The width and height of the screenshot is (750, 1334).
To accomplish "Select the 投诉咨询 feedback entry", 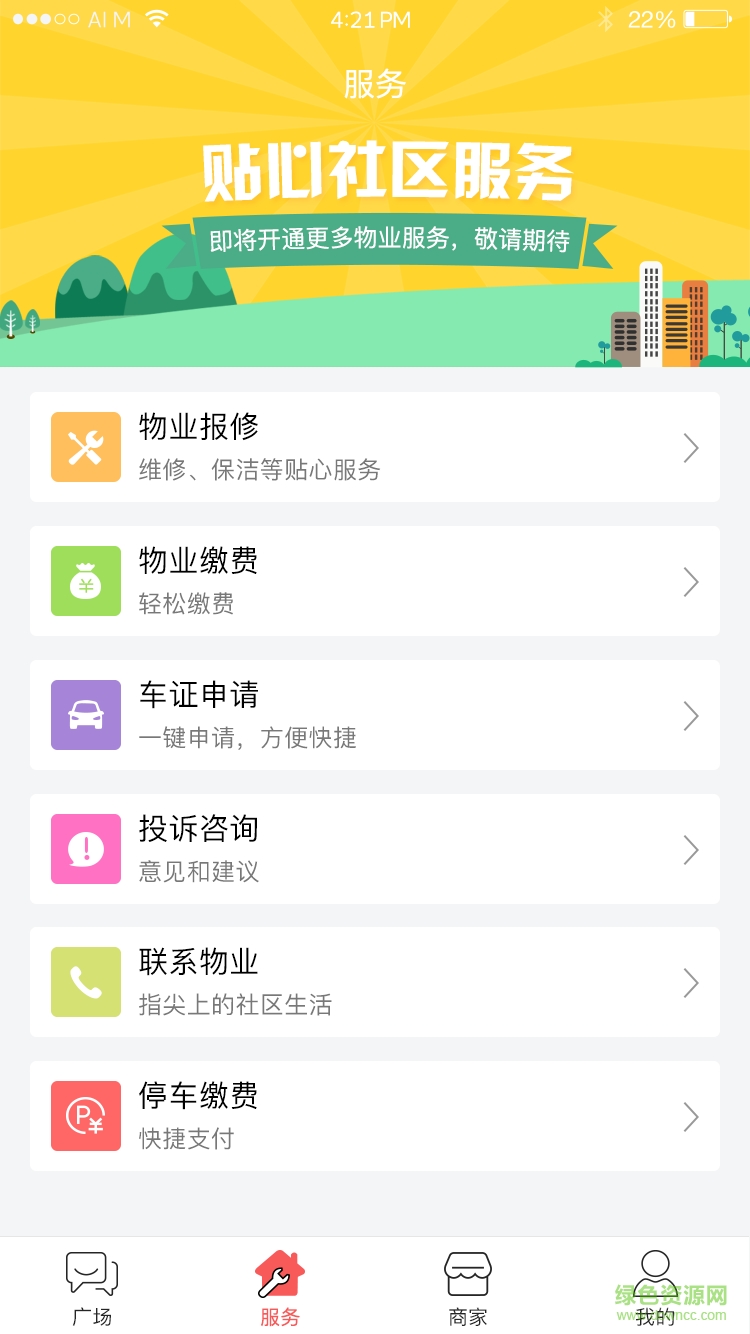I will pos(375,849).
